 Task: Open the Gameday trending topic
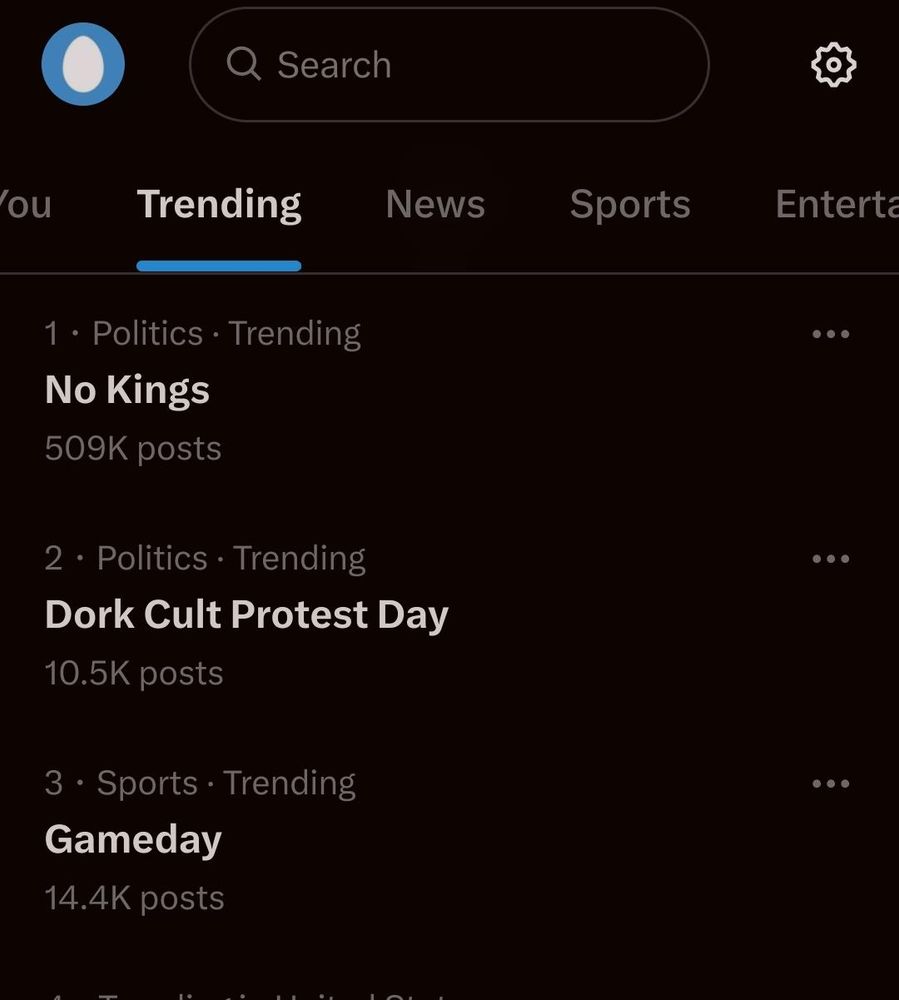133,839
